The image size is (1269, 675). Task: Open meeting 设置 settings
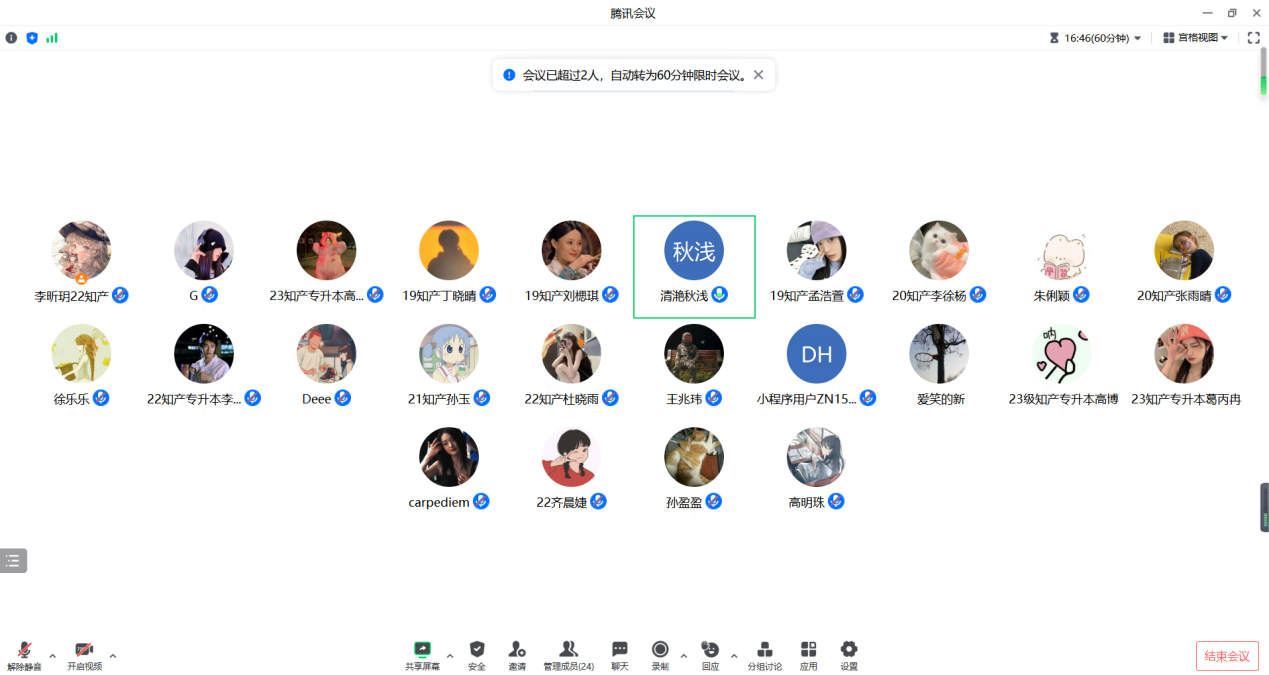click(849, 655)
